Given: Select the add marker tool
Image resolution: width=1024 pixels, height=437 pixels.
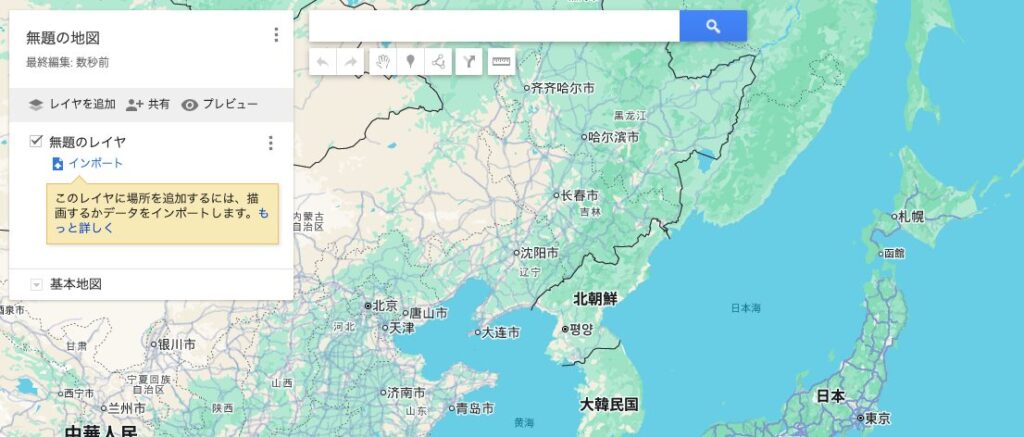Looking at the screenshot, I should click(x=410, y=62).
